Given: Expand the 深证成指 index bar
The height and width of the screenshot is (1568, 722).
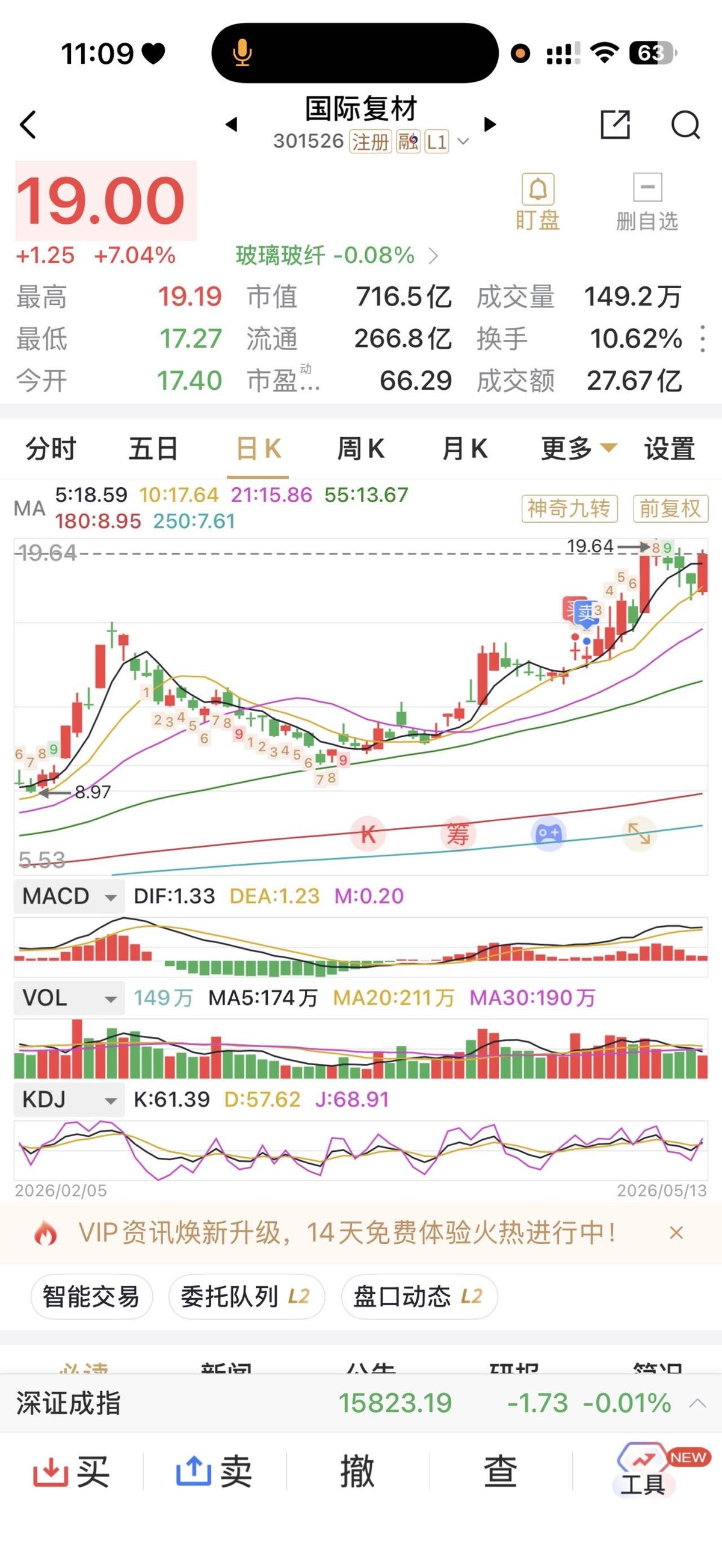Looking at the screenshot, I should [x=698, y=1404].
